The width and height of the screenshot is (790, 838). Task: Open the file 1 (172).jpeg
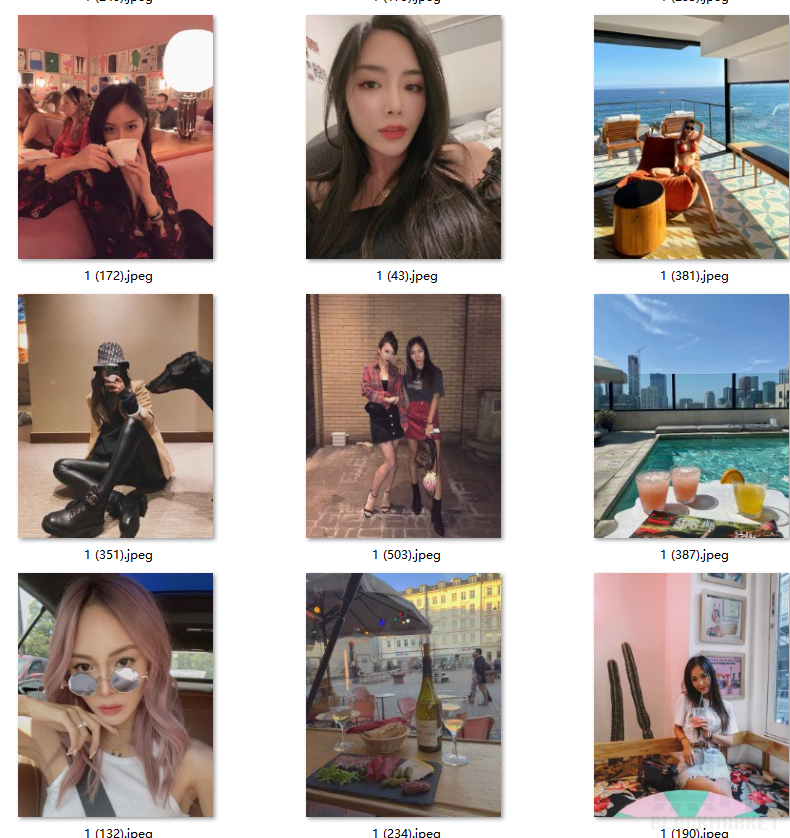click(x=115, y=137)
